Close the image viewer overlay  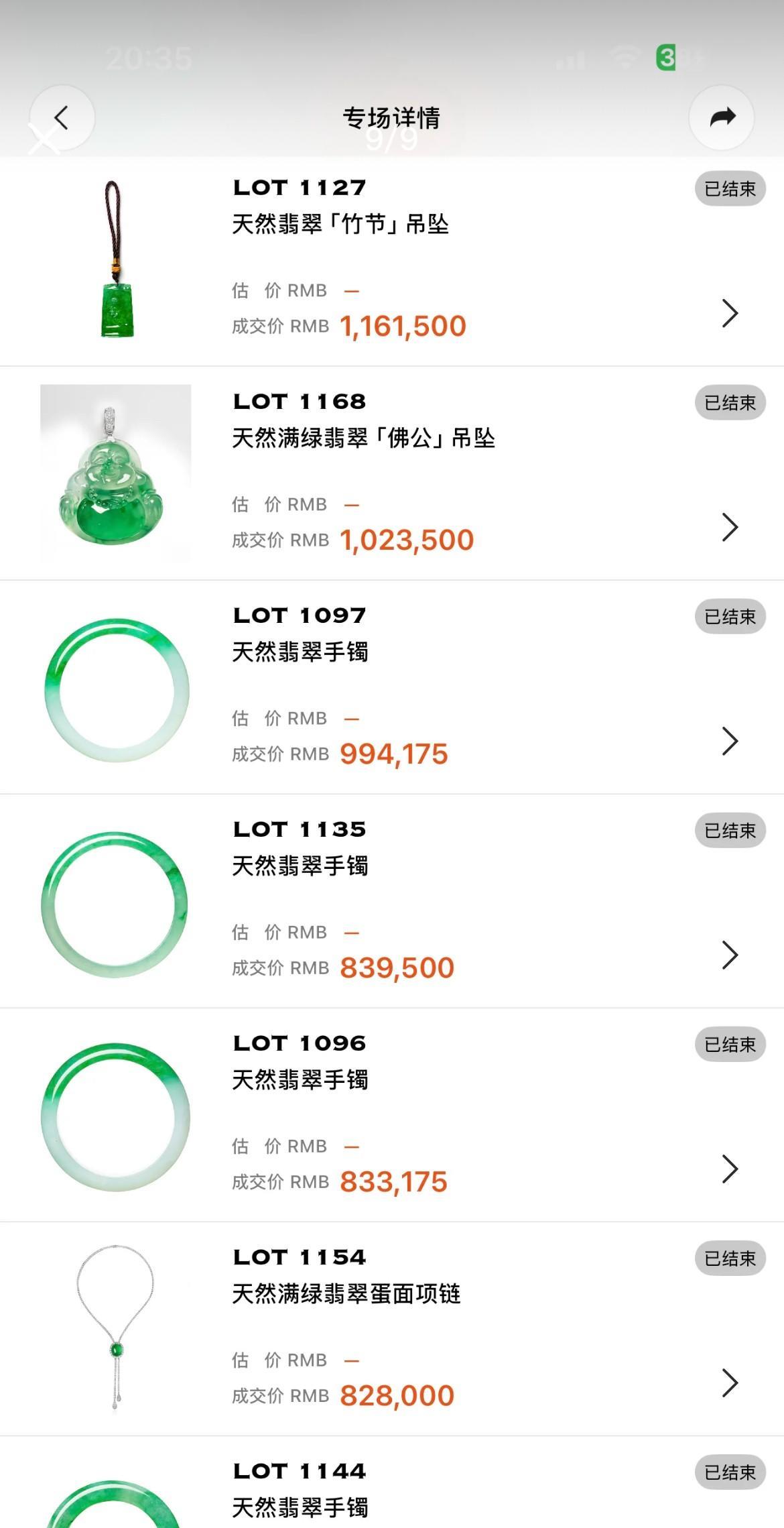(43, 140)
